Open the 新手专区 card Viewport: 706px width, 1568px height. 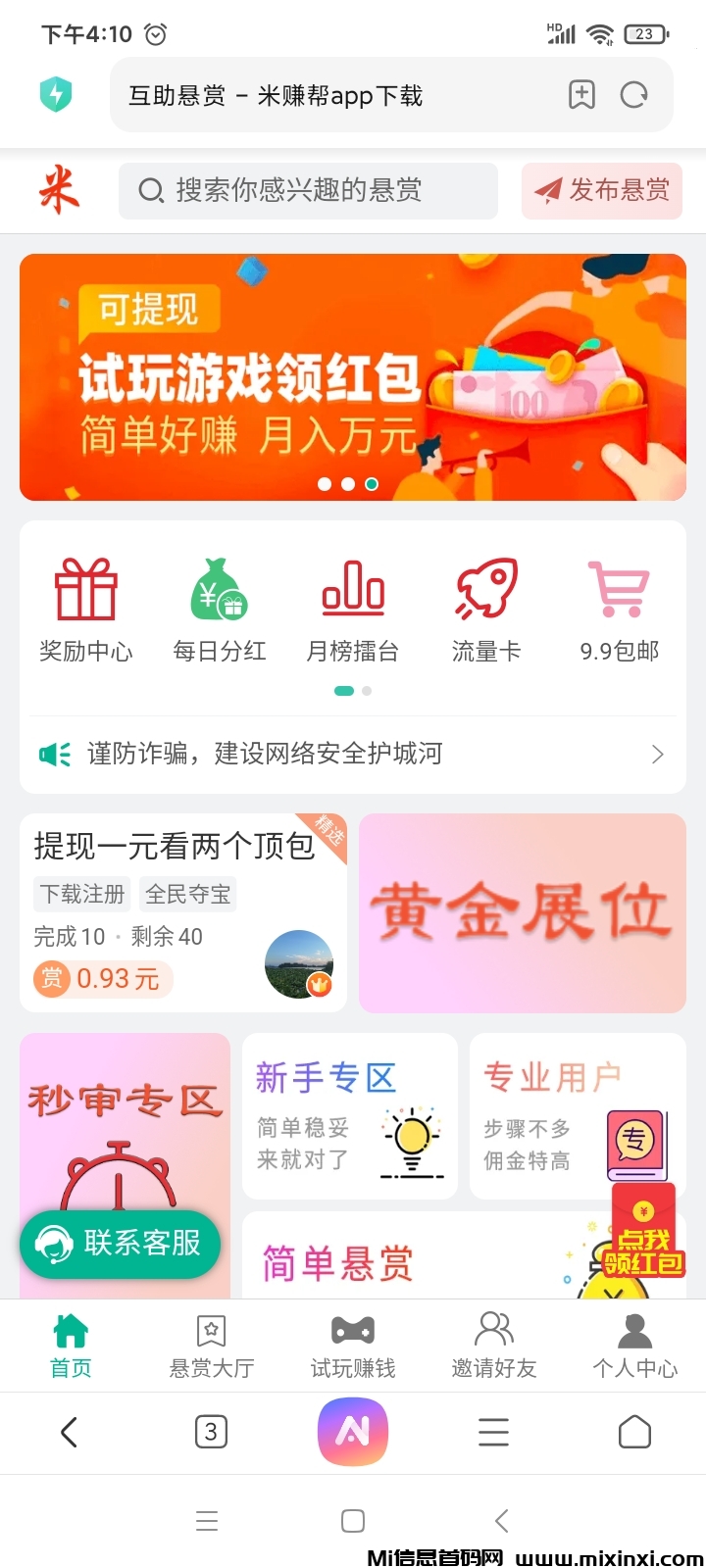click(x=350, y=1116)
